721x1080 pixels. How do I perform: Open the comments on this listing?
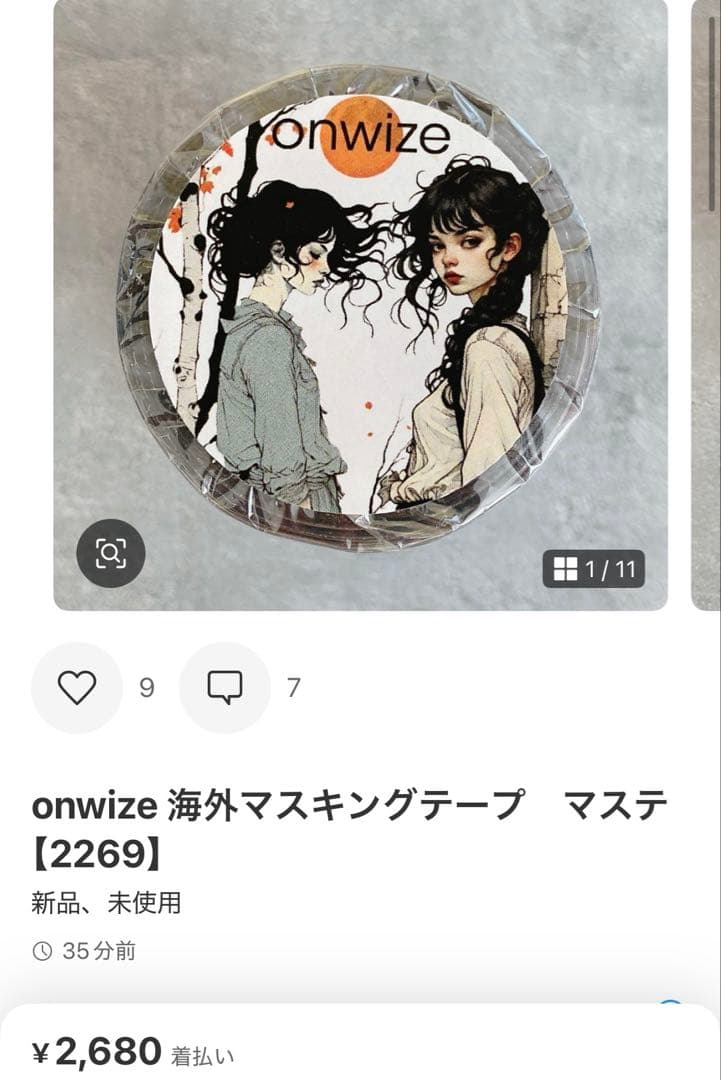(224, 688)
